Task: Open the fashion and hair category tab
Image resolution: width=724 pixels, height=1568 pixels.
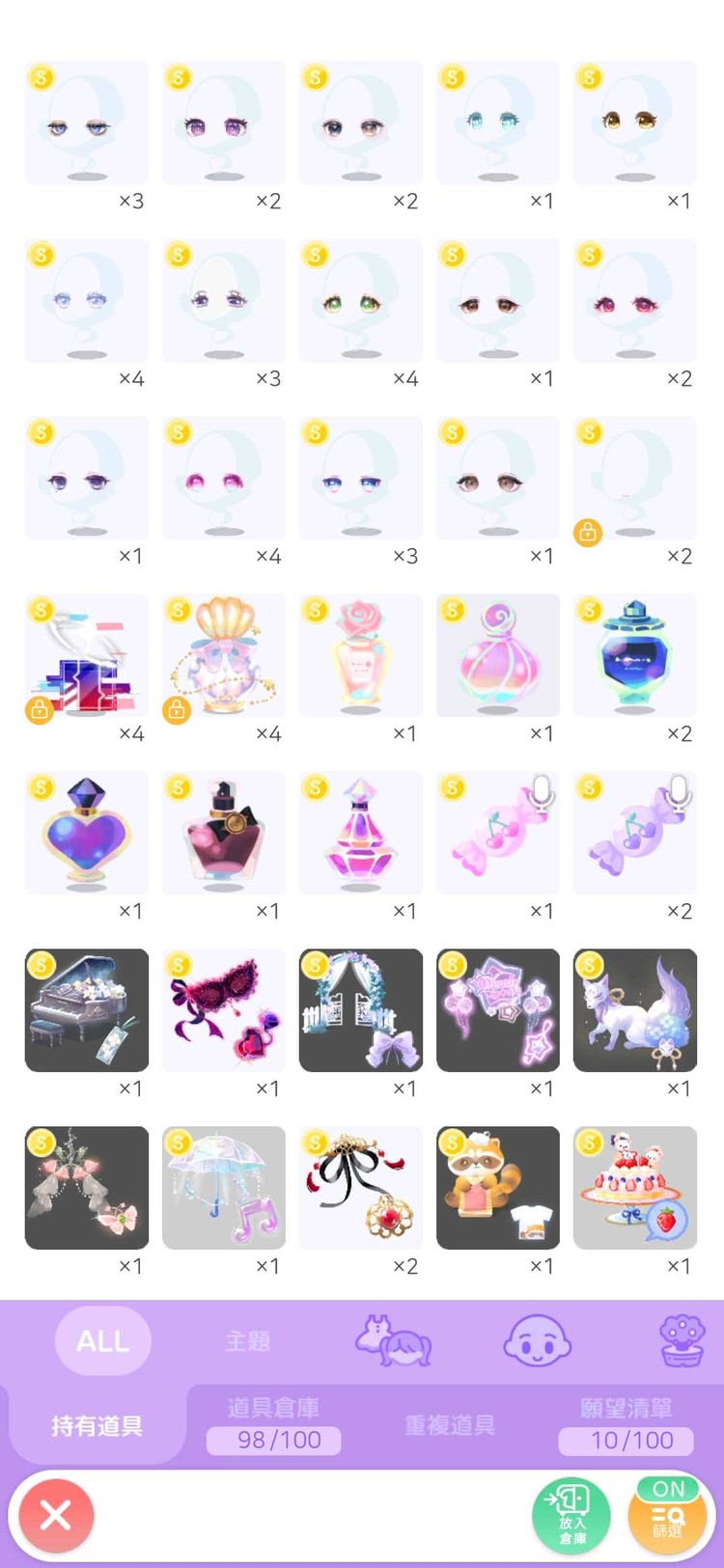Action: pyautogui.click(x=393, y=1341)
